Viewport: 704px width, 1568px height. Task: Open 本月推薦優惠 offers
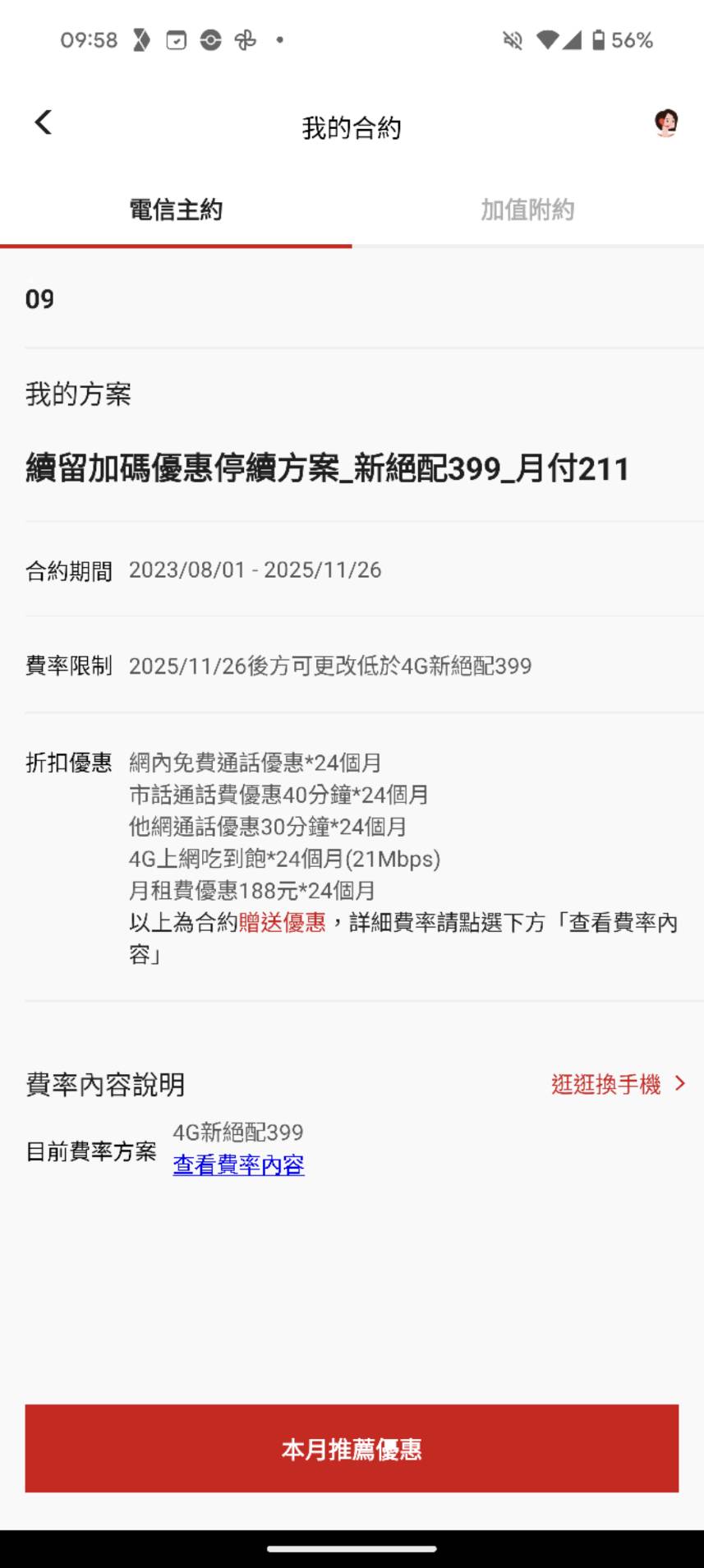click(352, 1448)
